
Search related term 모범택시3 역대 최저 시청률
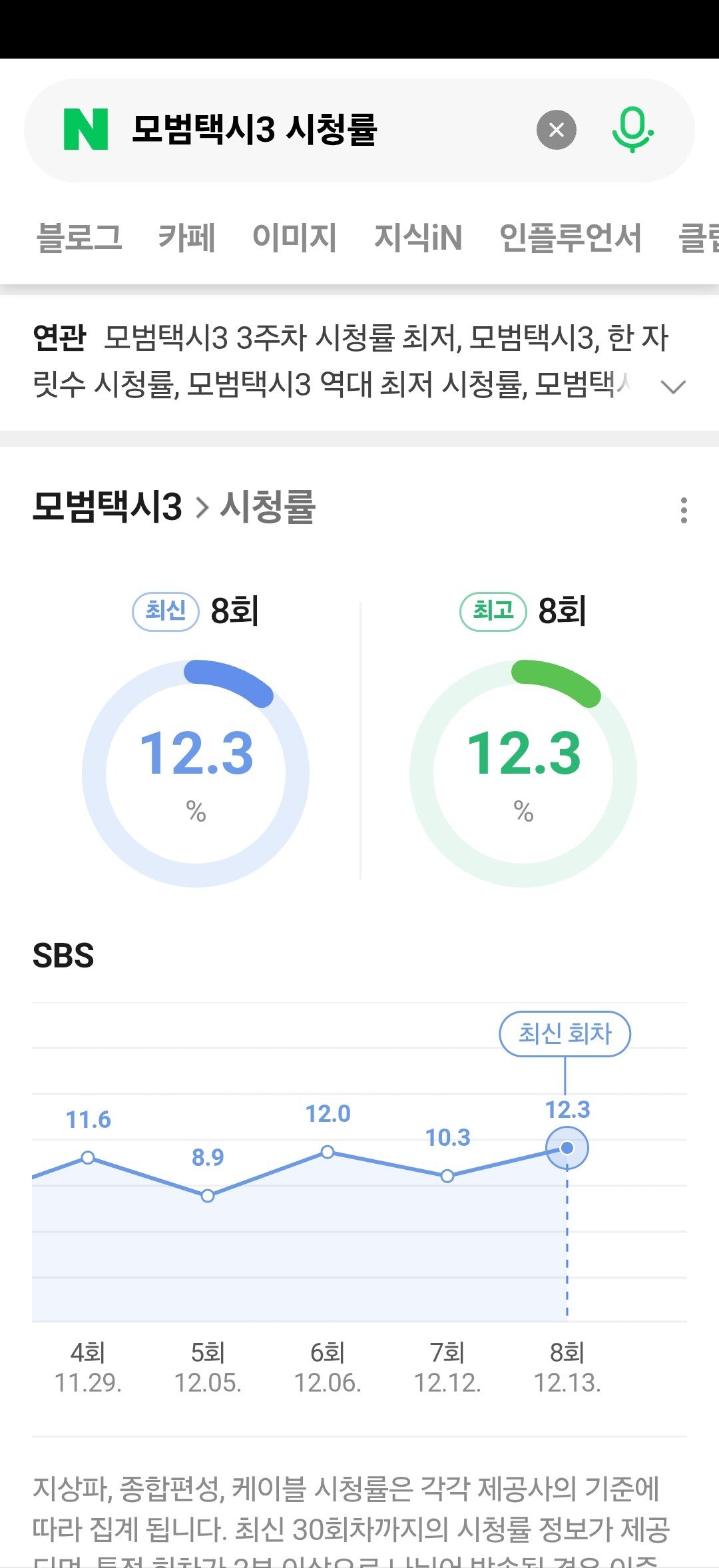(356, 384)
